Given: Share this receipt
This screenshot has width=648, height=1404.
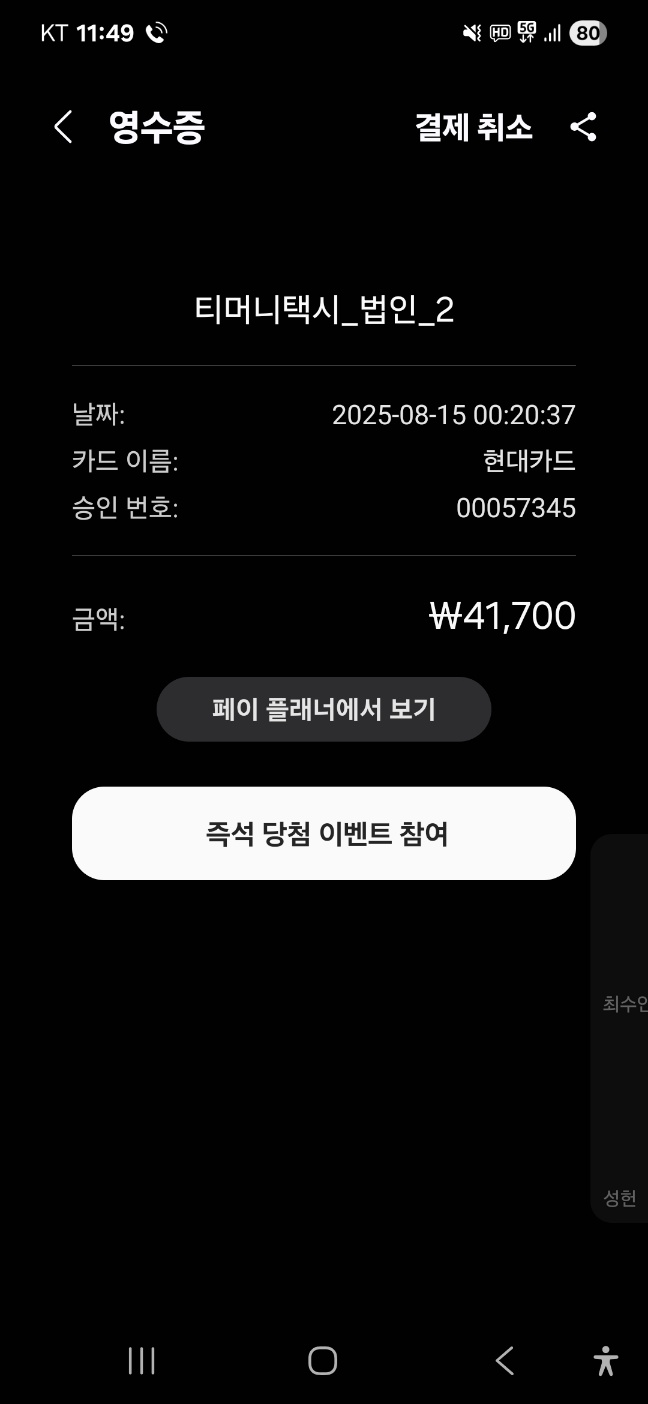Looking at the screenshot, I should [x=583, y=127].
